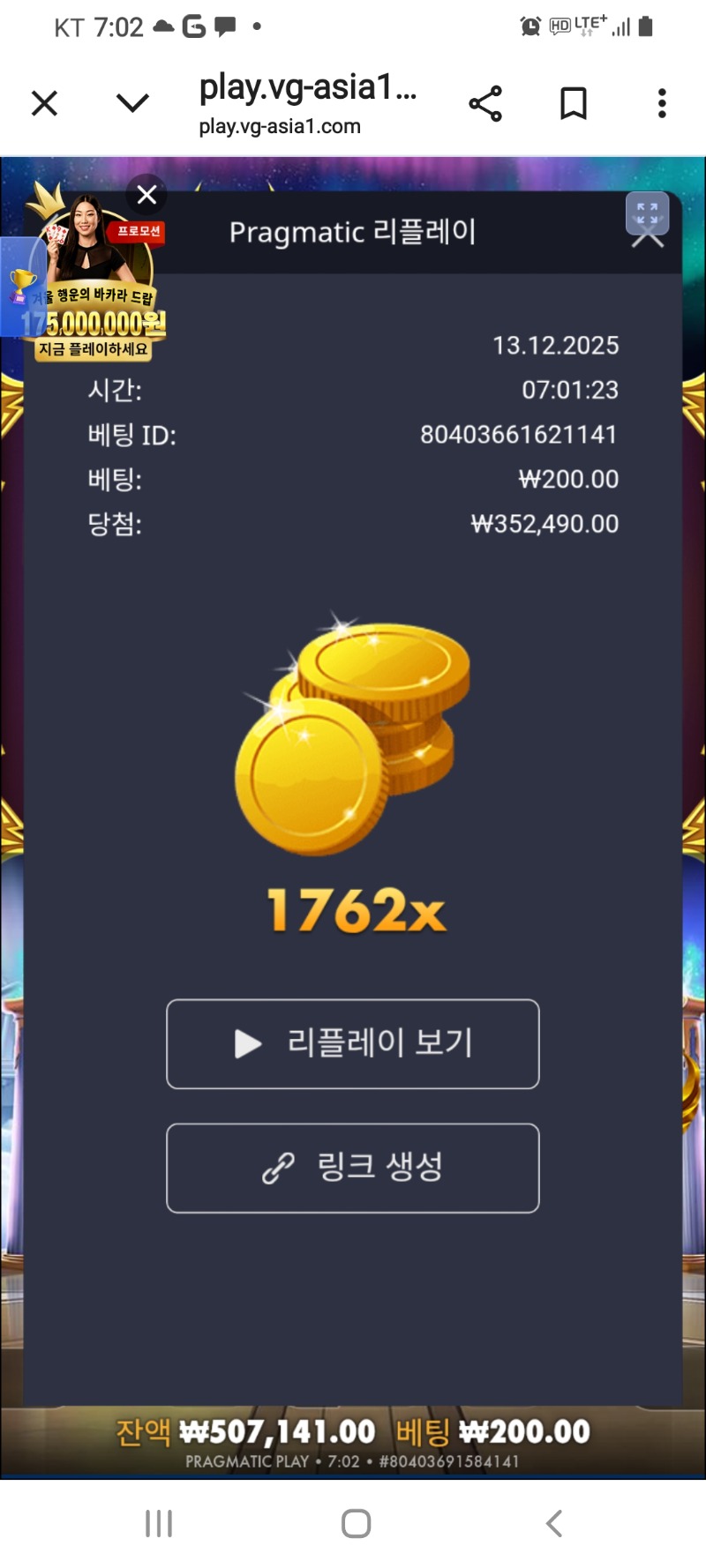The image size is (706, 1568).
Task: Open the browser overflow menu
Action: pyautogui.click(x=660, y=102)
